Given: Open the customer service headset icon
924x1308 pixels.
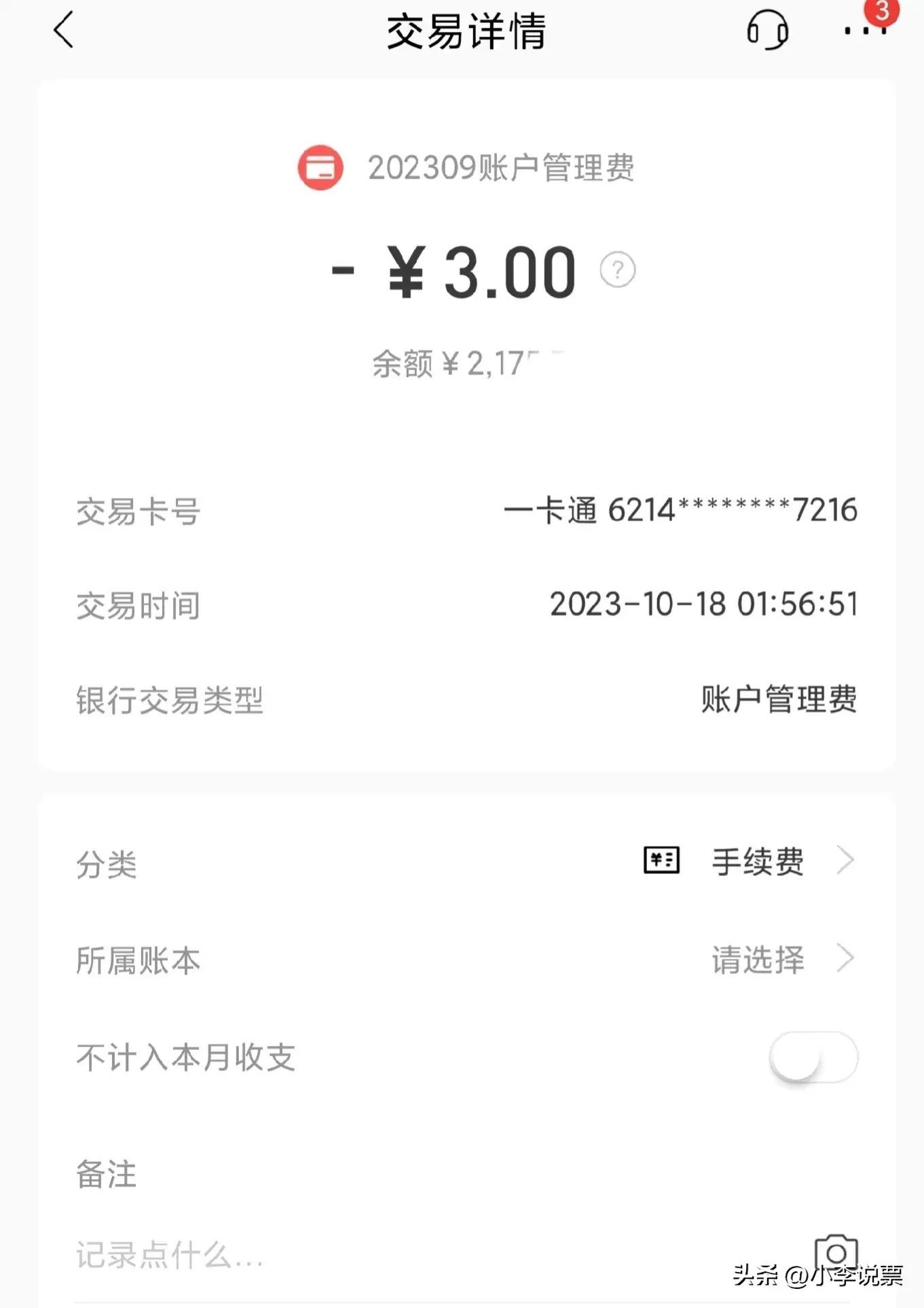Looking at the screenshot, I should click(x=766, y=29).
